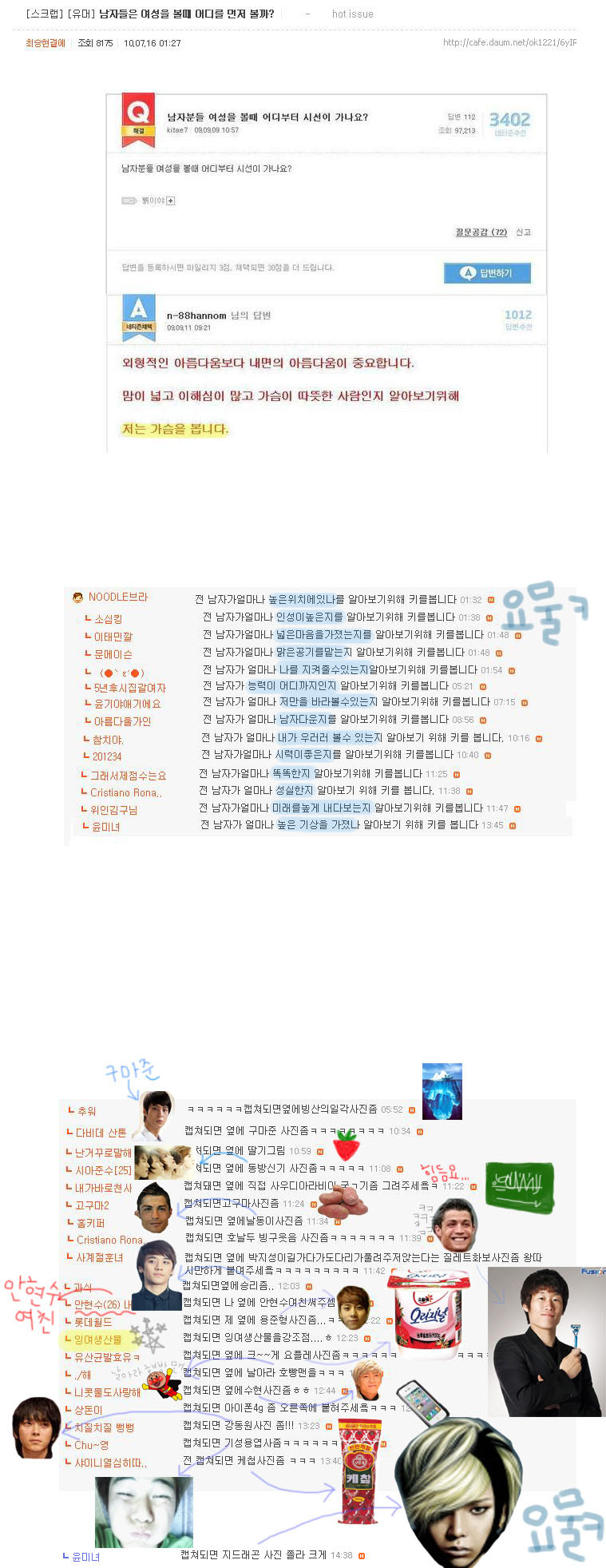Screen dimensions: 606x1568
Task: Go to the hot issue board
Action: click(x=352, y=14)
